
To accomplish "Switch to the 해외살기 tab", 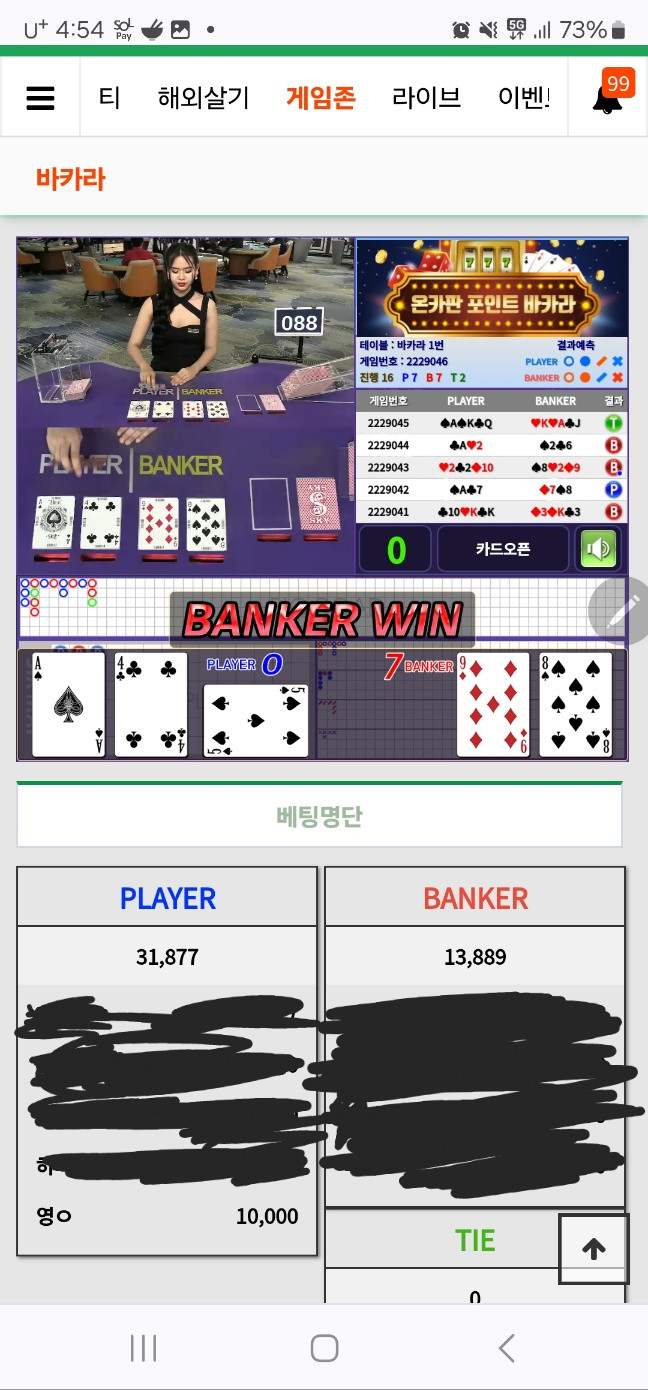I will point(203,98).
